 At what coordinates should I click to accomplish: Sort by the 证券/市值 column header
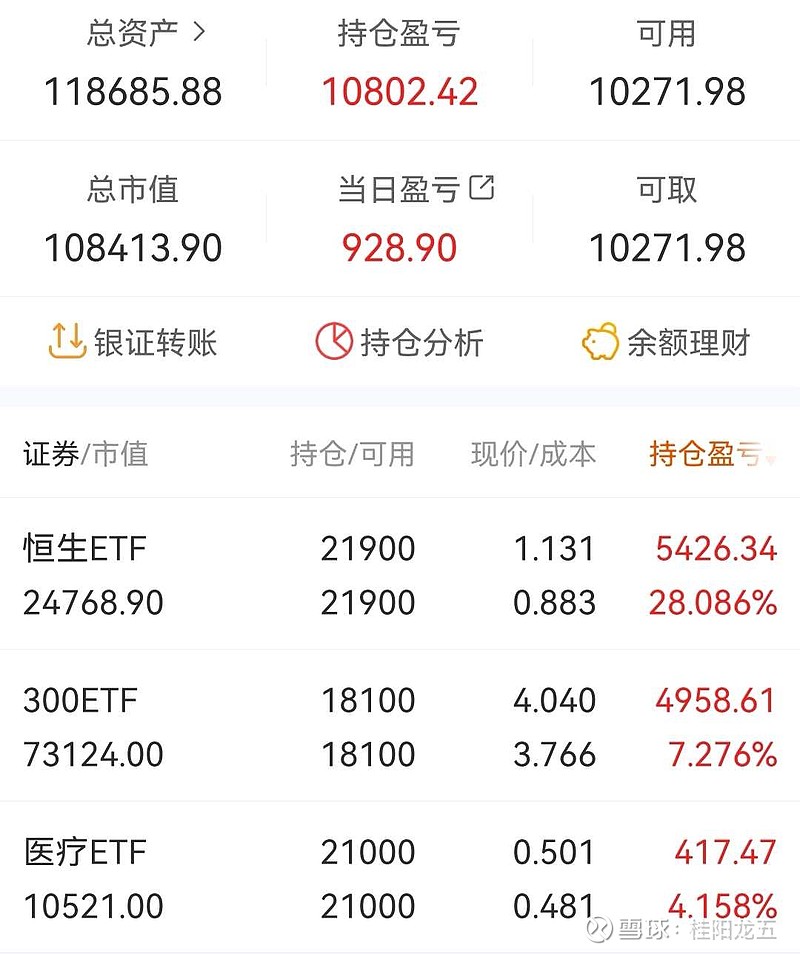coord(86,454)
